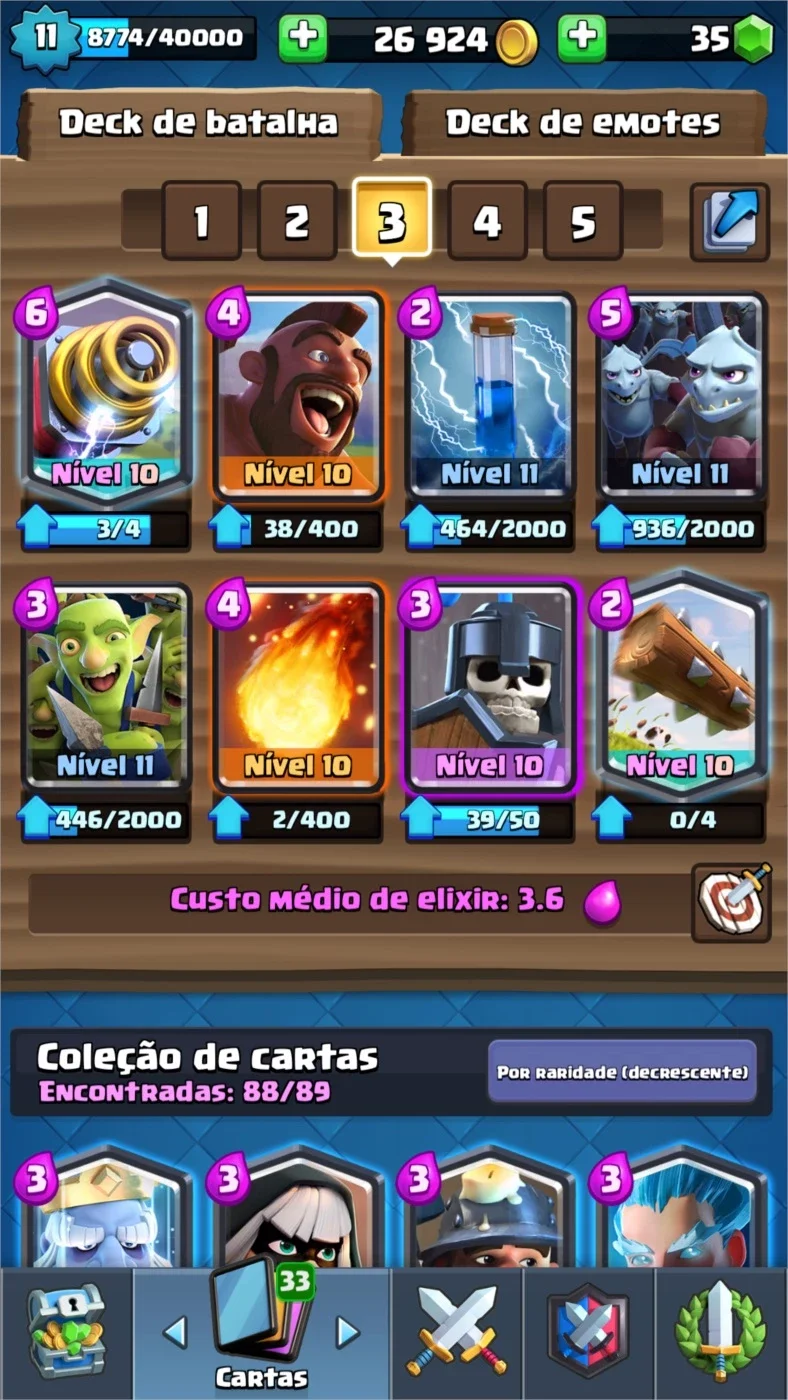Screen dimensions: 788x1400
Task: Open the shop chest tab
Action: (66, 1332)
